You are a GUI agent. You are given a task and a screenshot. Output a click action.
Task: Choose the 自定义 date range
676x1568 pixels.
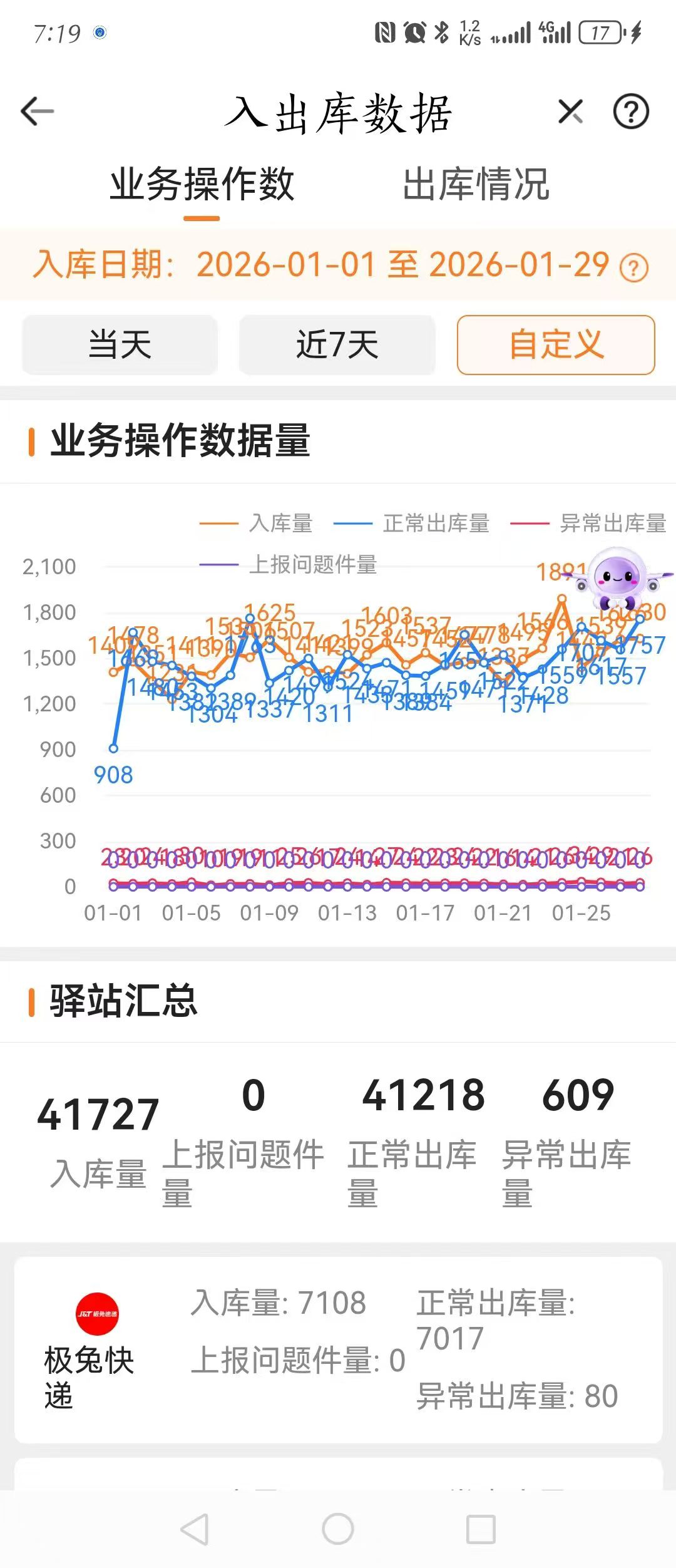click(556, 345)
